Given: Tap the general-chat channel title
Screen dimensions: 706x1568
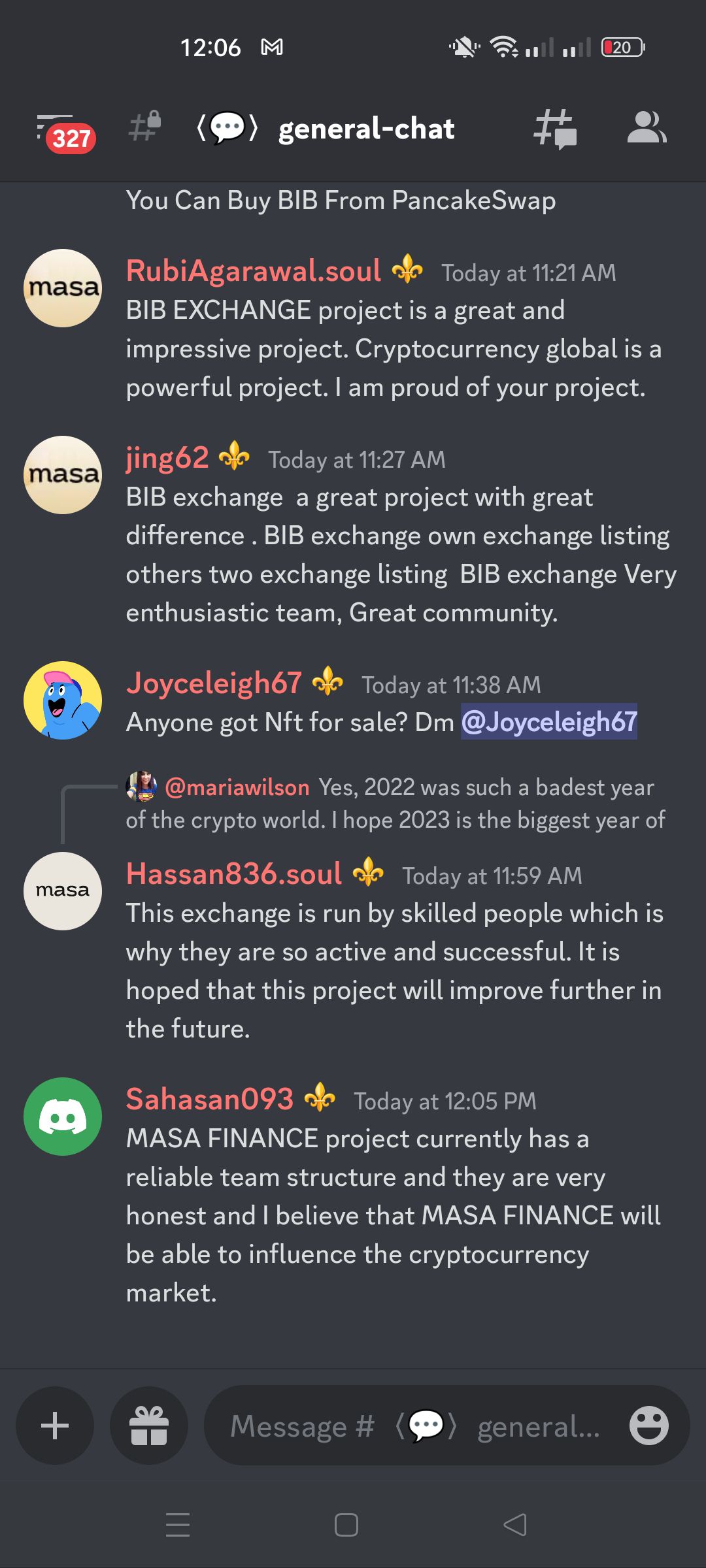Looking at the screenshot, I should pyautogui.click(x=365, y=129).
